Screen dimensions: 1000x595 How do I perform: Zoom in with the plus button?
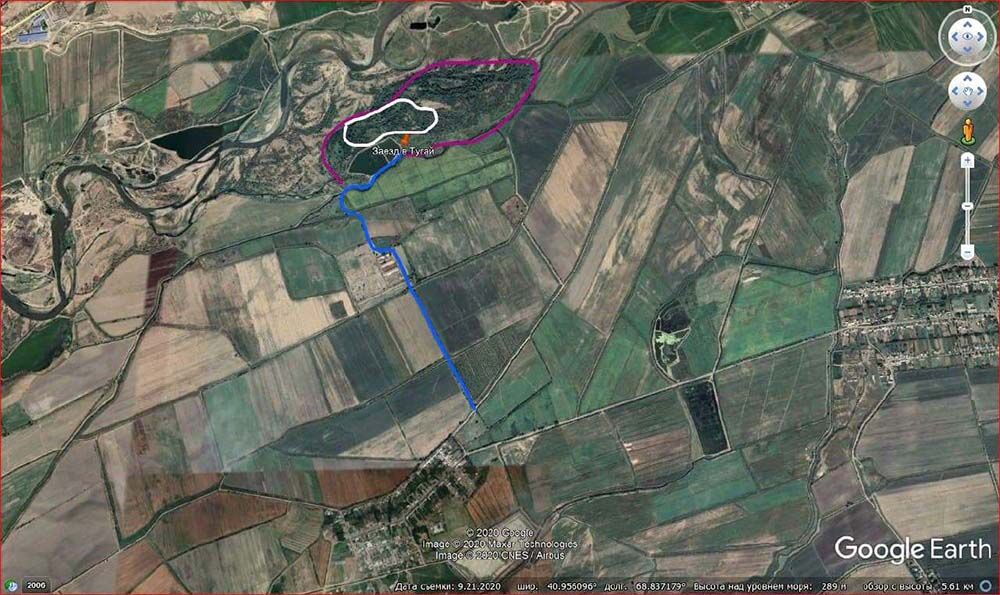point(967,160)
